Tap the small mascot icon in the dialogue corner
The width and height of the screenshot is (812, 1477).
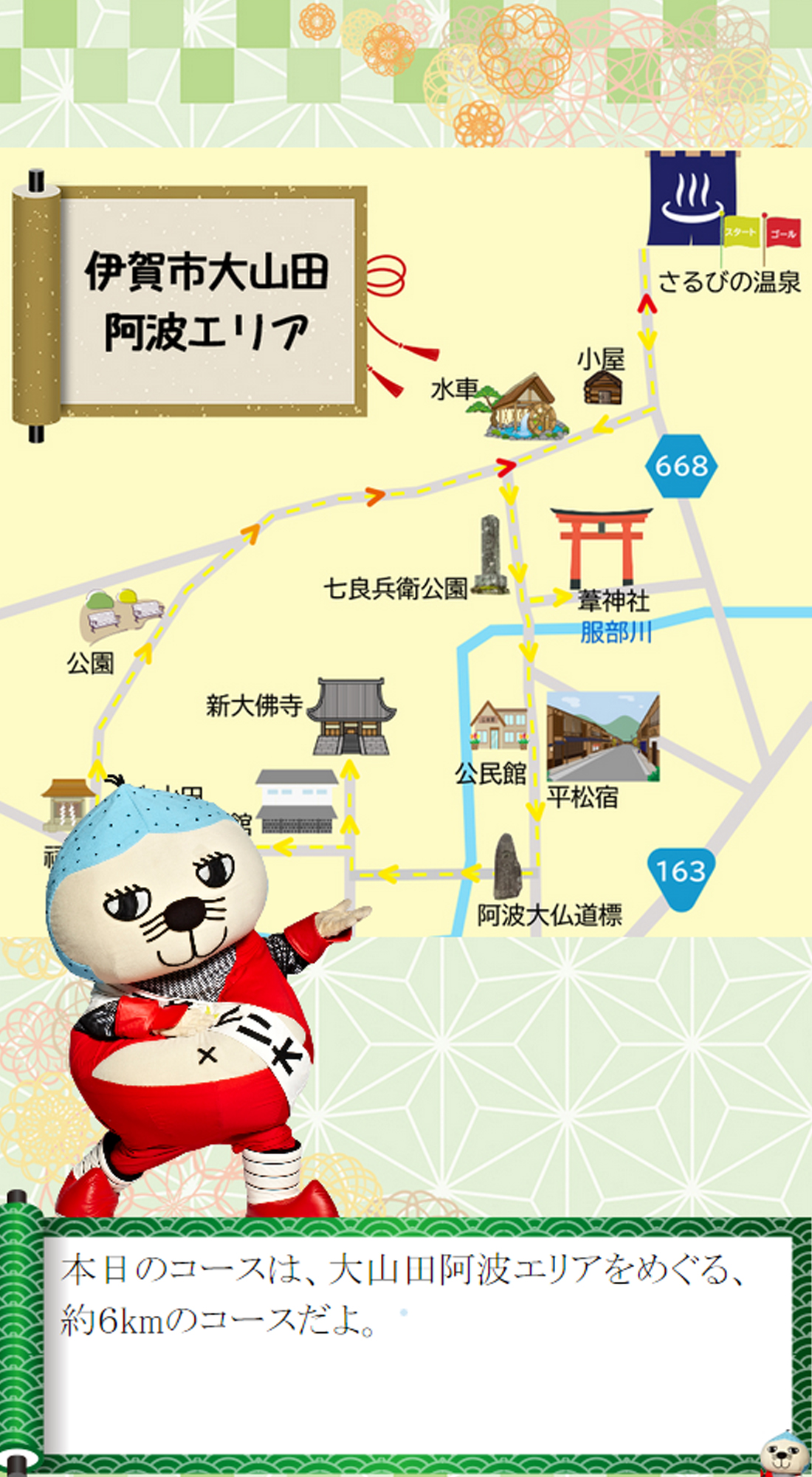[x=785, y=1452]
